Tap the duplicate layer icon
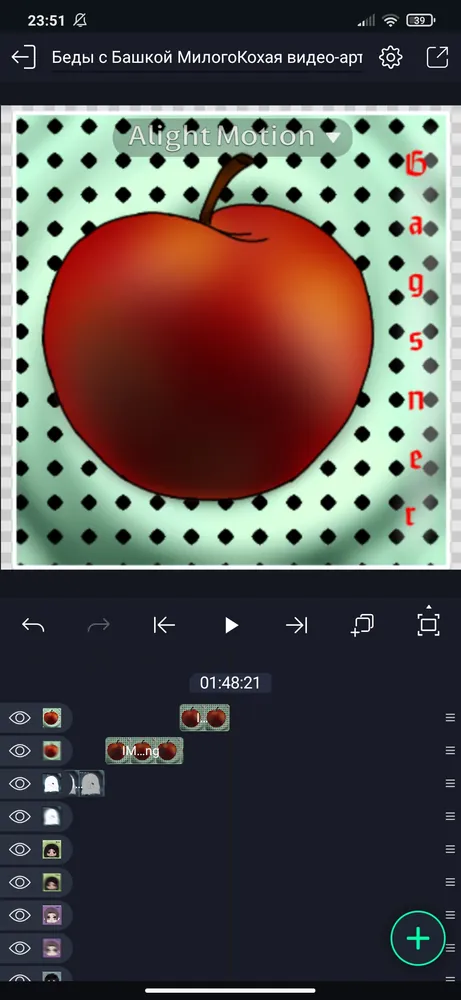This screenshot has width=461, height=1000. tap(362, 625)
